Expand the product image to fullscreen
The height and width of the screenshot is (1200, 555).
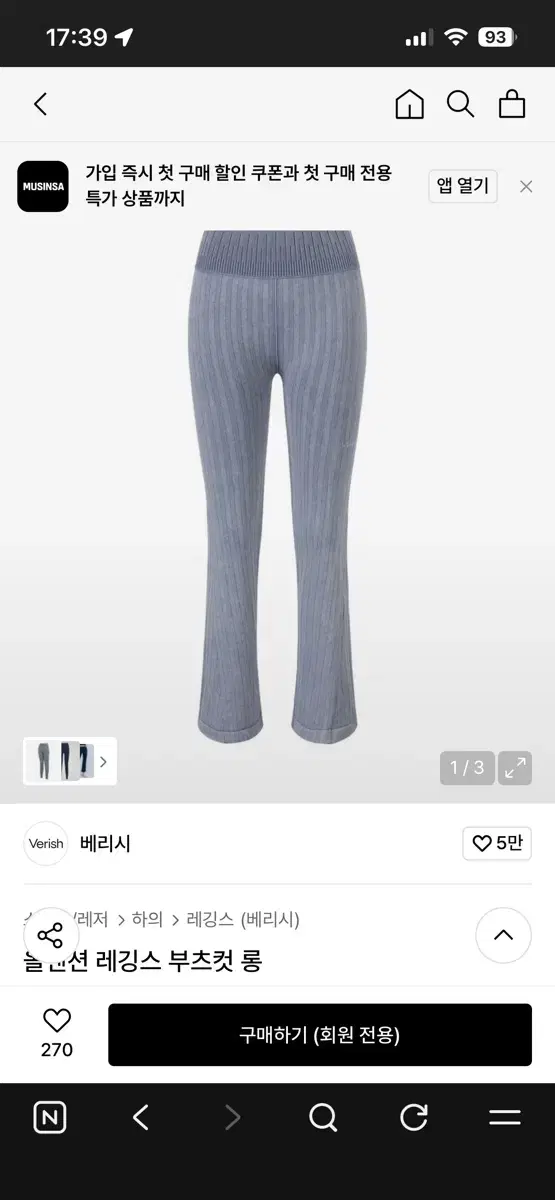pyautogui.click(x=515, y=768)
